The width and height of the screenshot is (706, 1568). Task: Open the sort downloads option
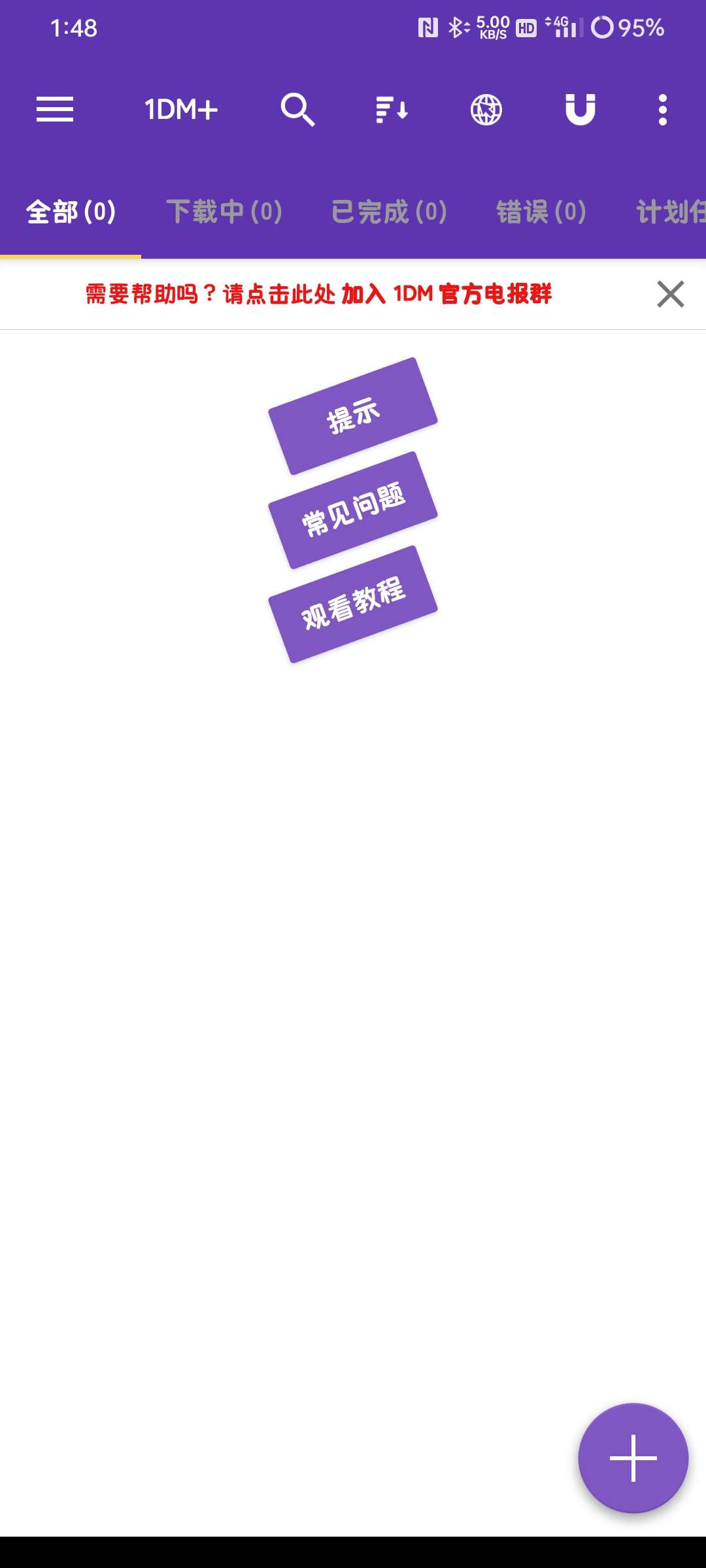point(392,109)
